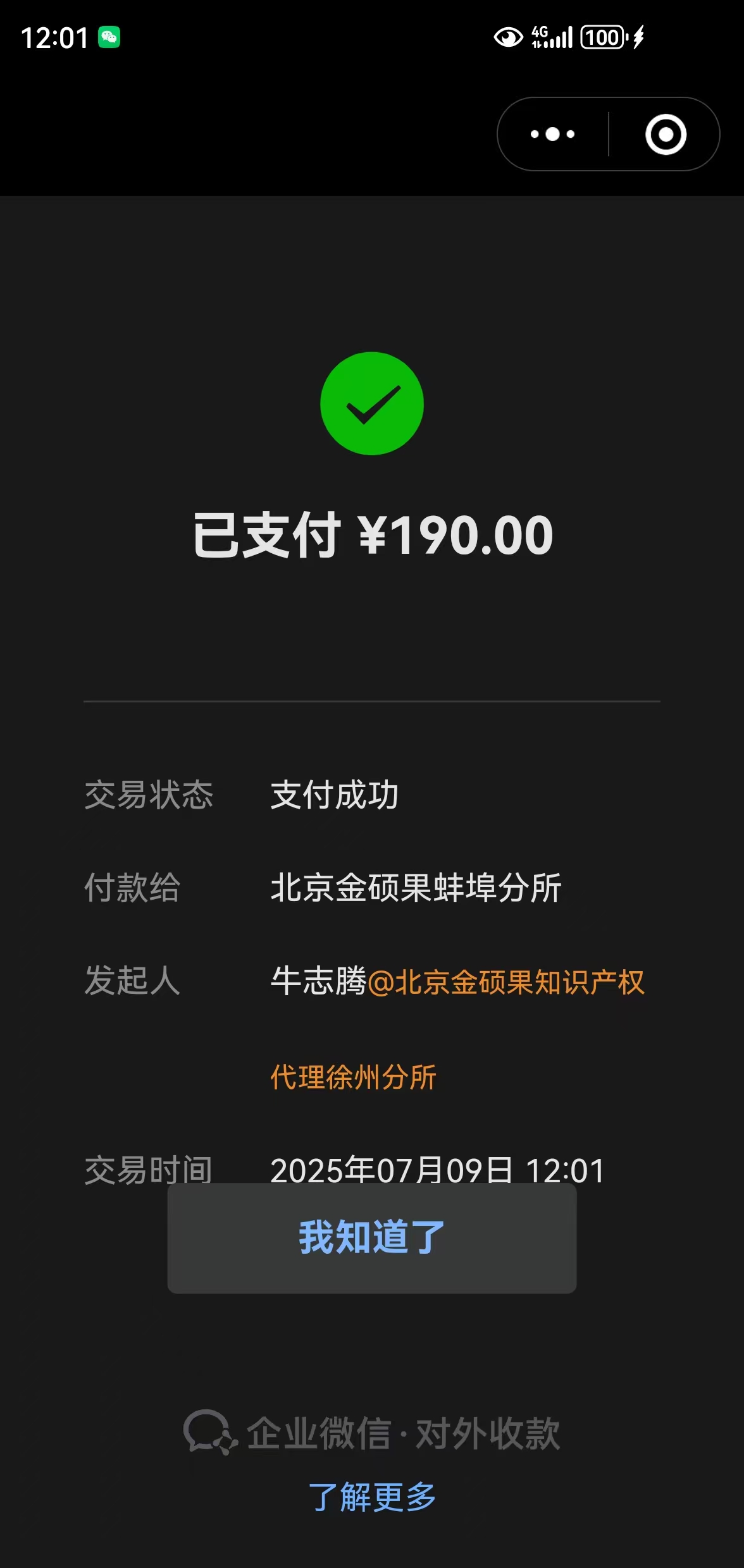Open the mini program more-options menu
Image resolution: width=744 pixels, height=1568 pixels.
(552, 134)
